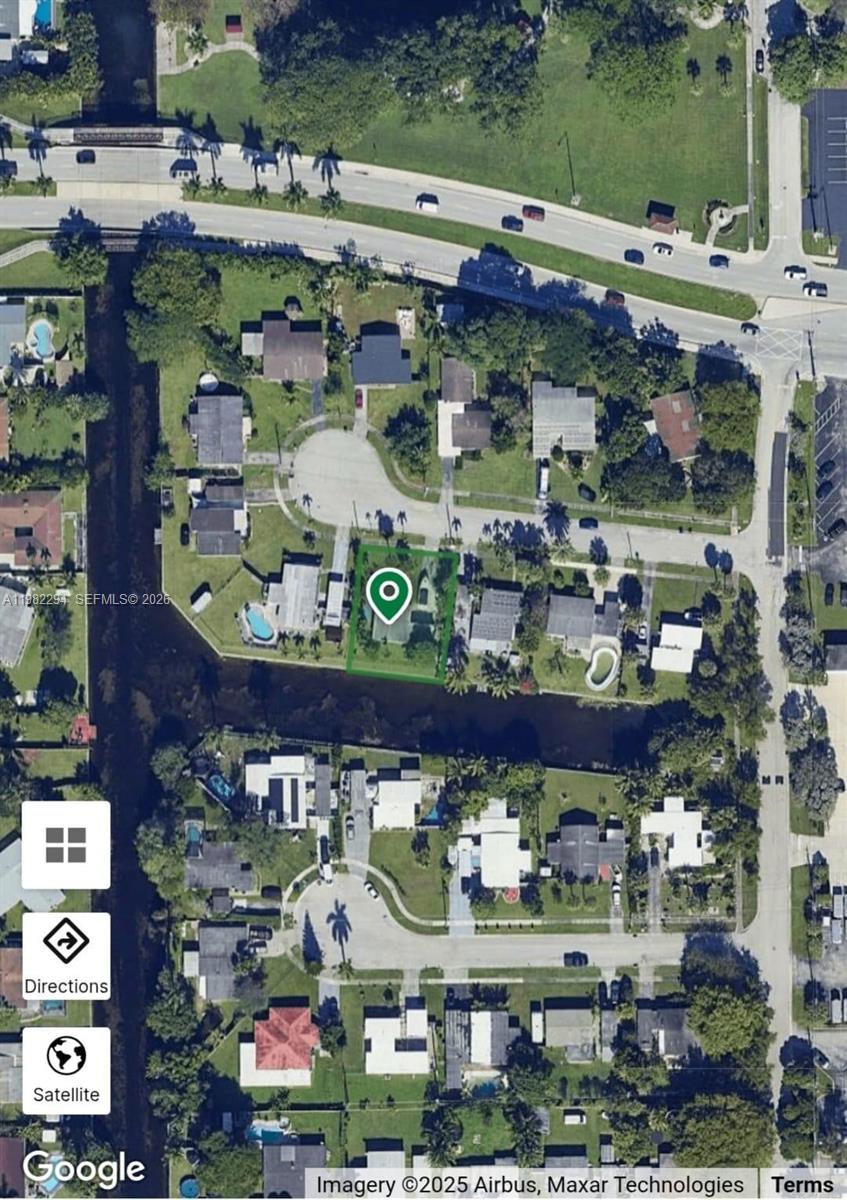Click the green property pin marker
Viewport: 847px width, 1200px height.
point(390,592)
